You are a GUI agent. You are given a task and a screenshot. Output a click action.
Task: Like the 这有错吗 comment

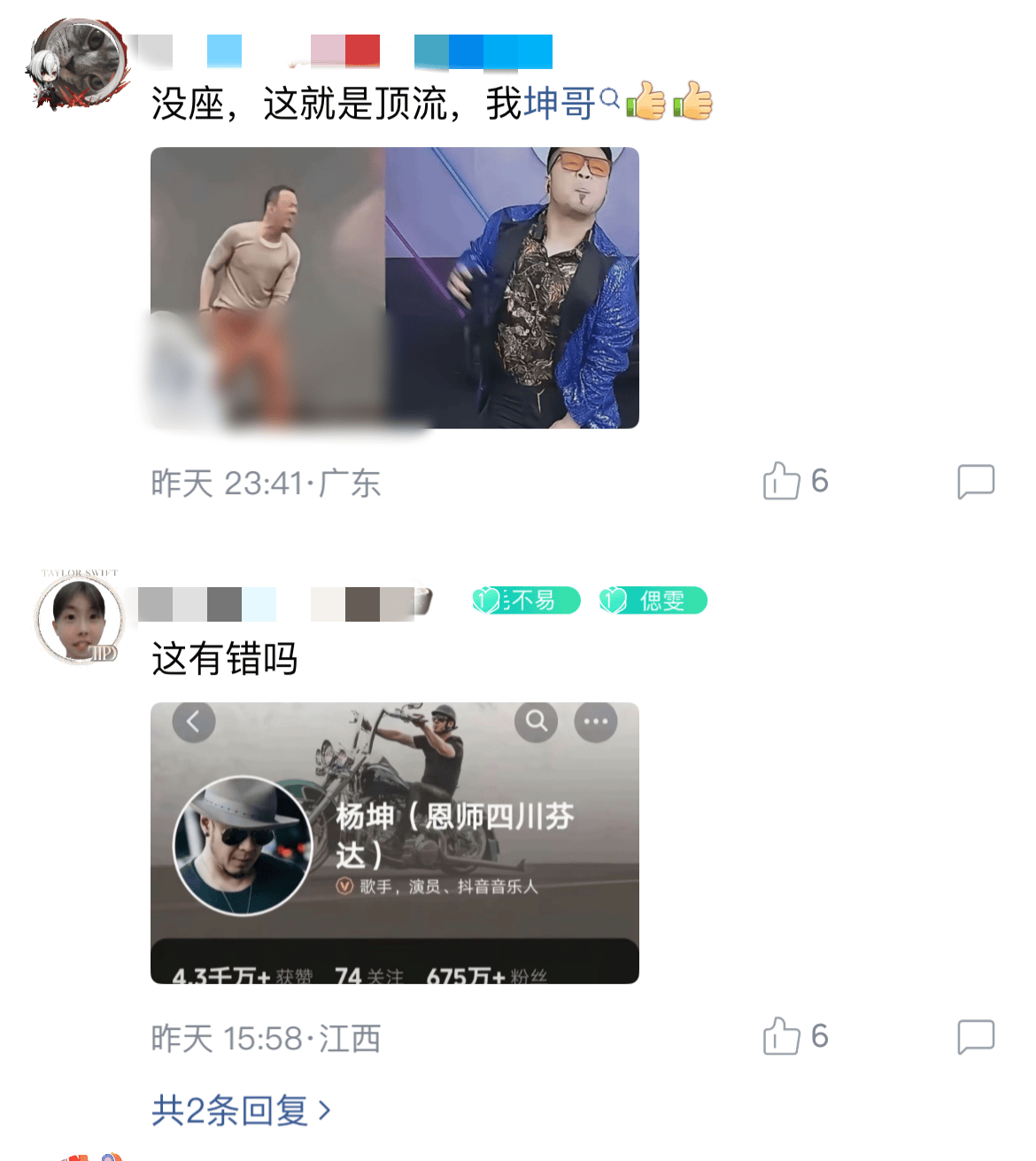point(781,1036)
